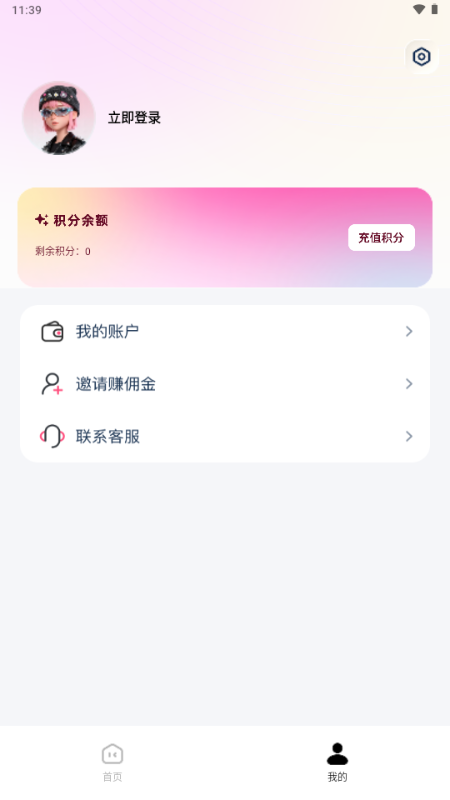Open 我的账户 account row

click(x=225, y=332)
